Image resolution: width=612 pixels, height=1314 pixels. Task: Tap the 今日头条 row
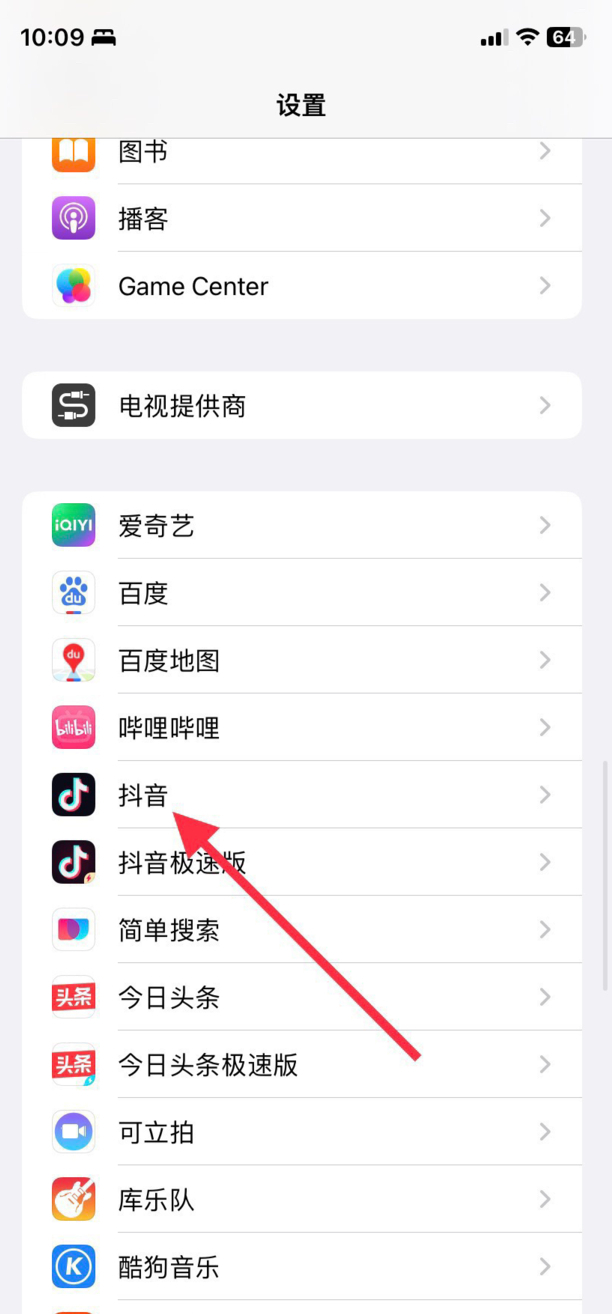[x=300, y=997]
